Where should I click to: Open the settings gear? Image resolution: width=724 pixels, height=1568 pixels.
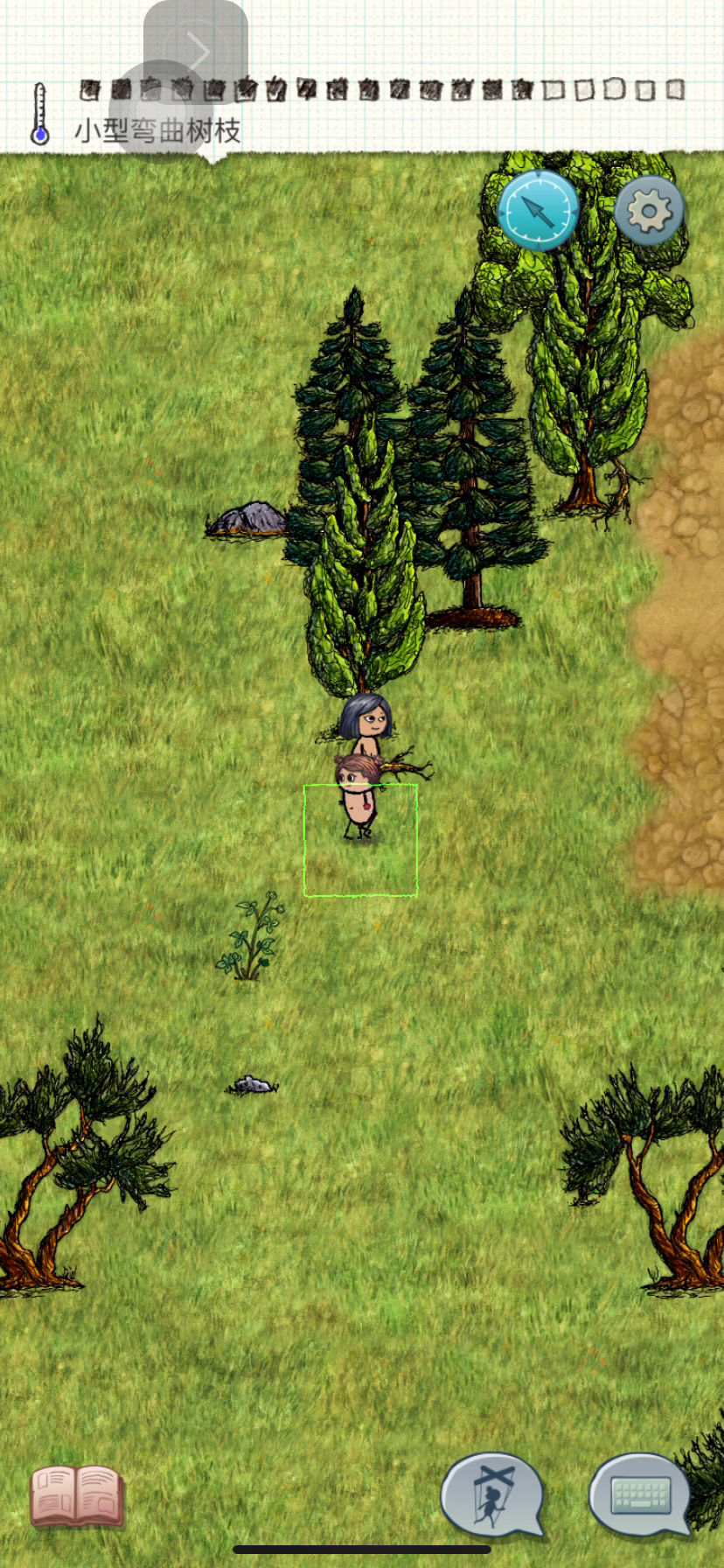click(x=649, y=211)
